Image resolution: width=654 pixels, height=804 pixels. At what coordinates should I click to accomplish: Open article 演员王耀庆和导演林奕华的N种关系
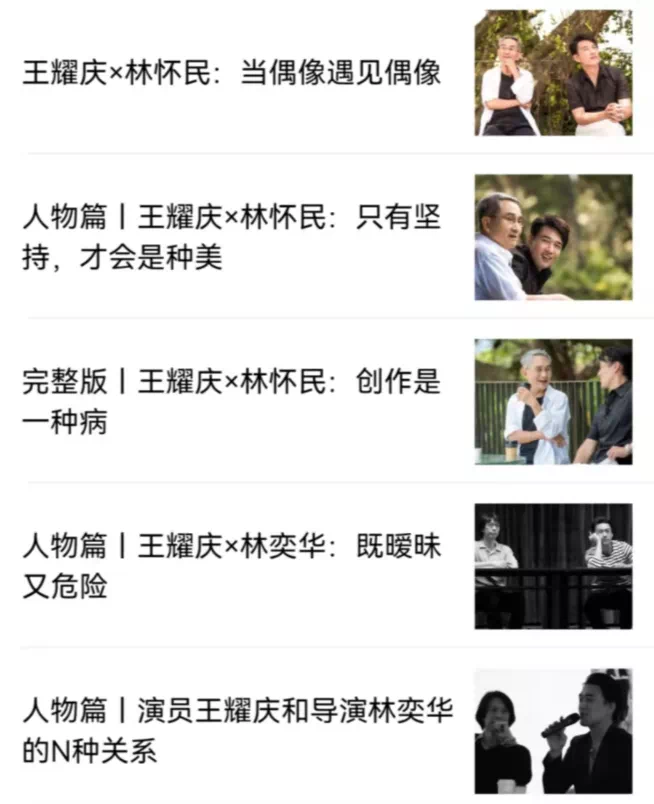[238, 731]
